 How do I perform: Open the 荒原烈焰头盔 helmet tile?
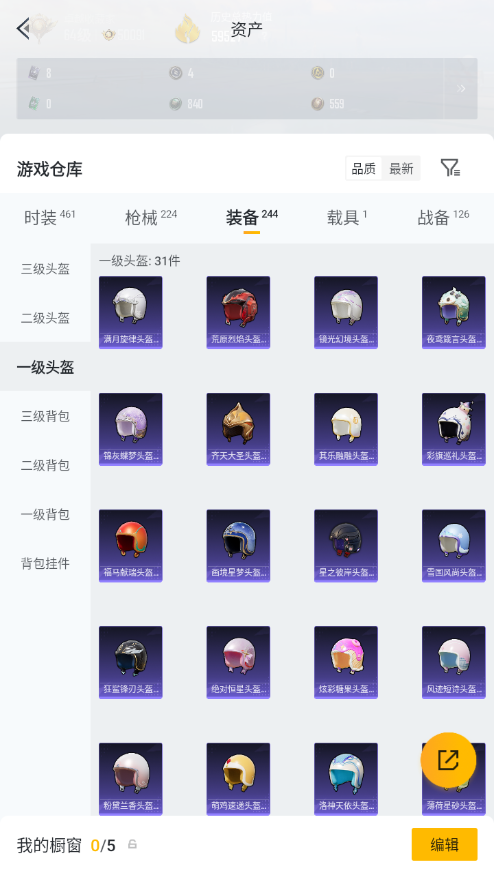238,312
